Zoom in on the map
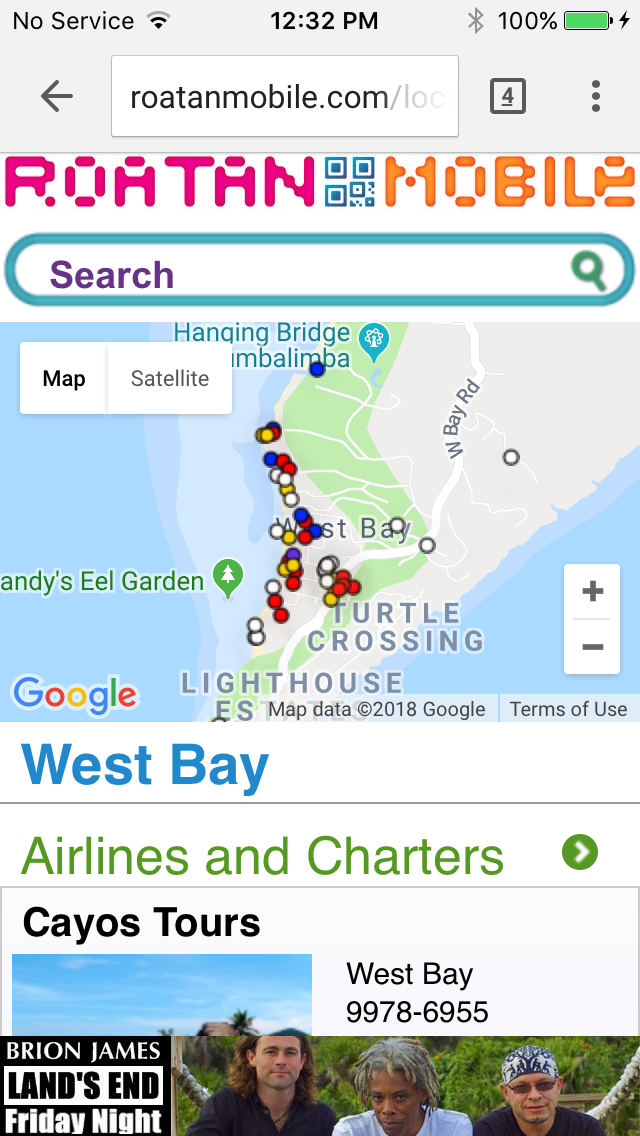640x1136 pixels. point(593,592)
